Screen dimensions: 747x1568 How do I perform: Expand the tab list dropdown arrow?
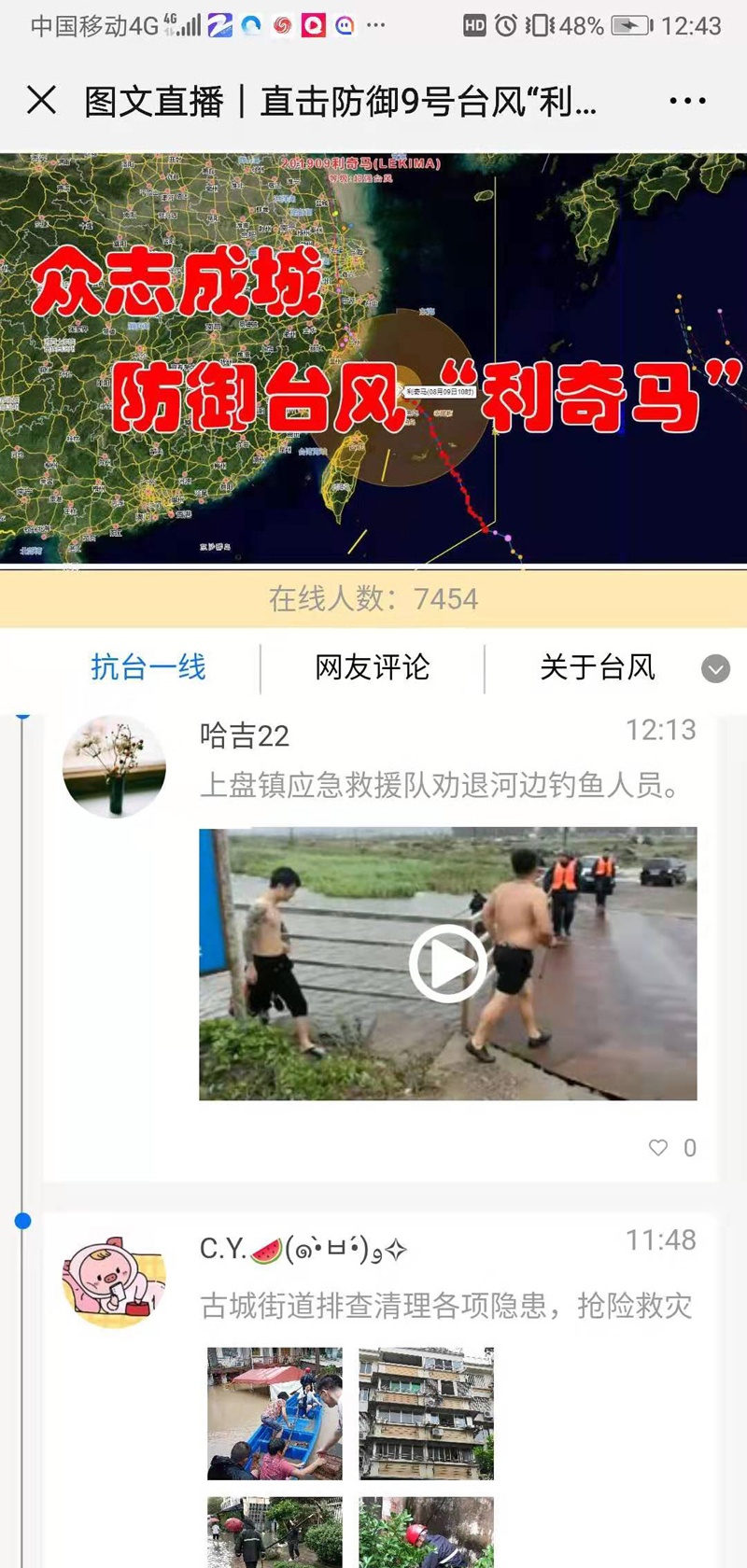tap(715, 668)
